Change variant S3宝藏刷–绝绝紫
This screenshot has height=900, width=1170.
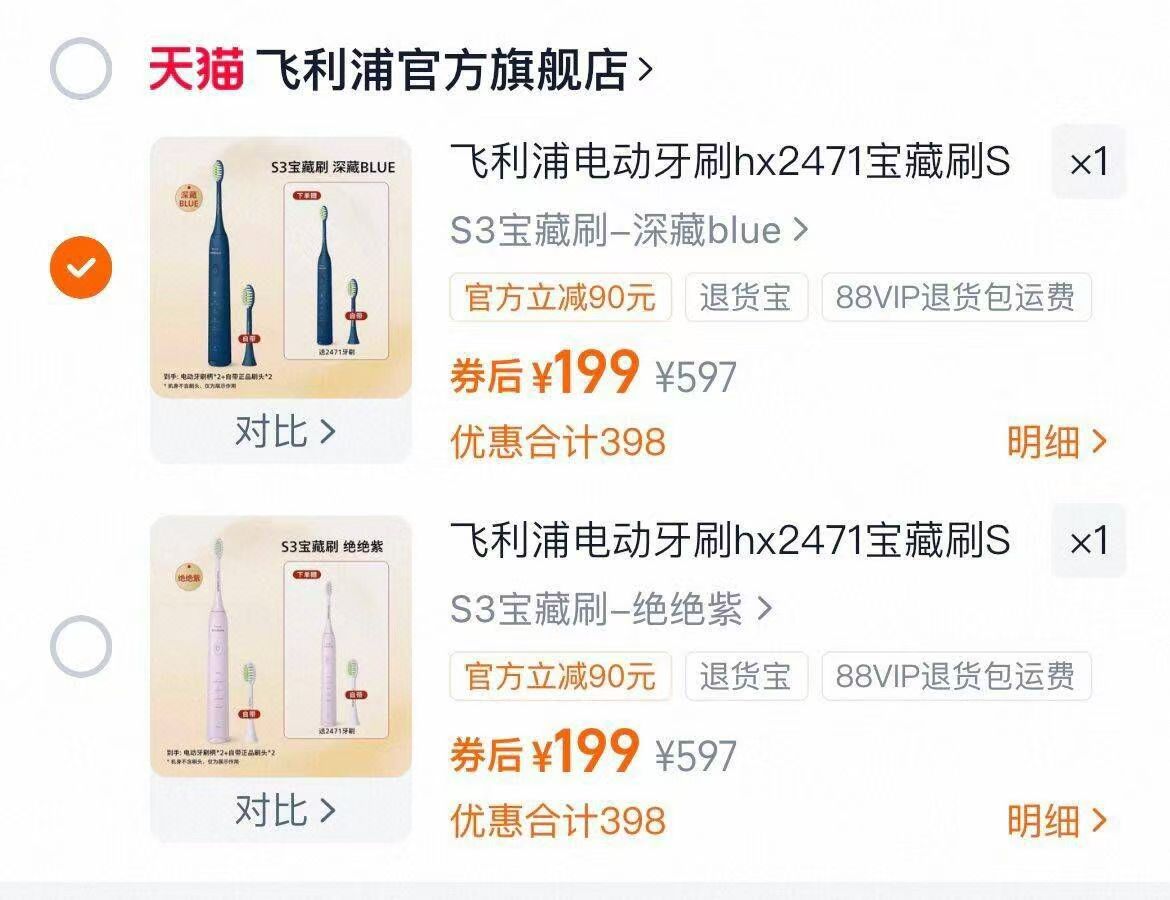(610, 609)
